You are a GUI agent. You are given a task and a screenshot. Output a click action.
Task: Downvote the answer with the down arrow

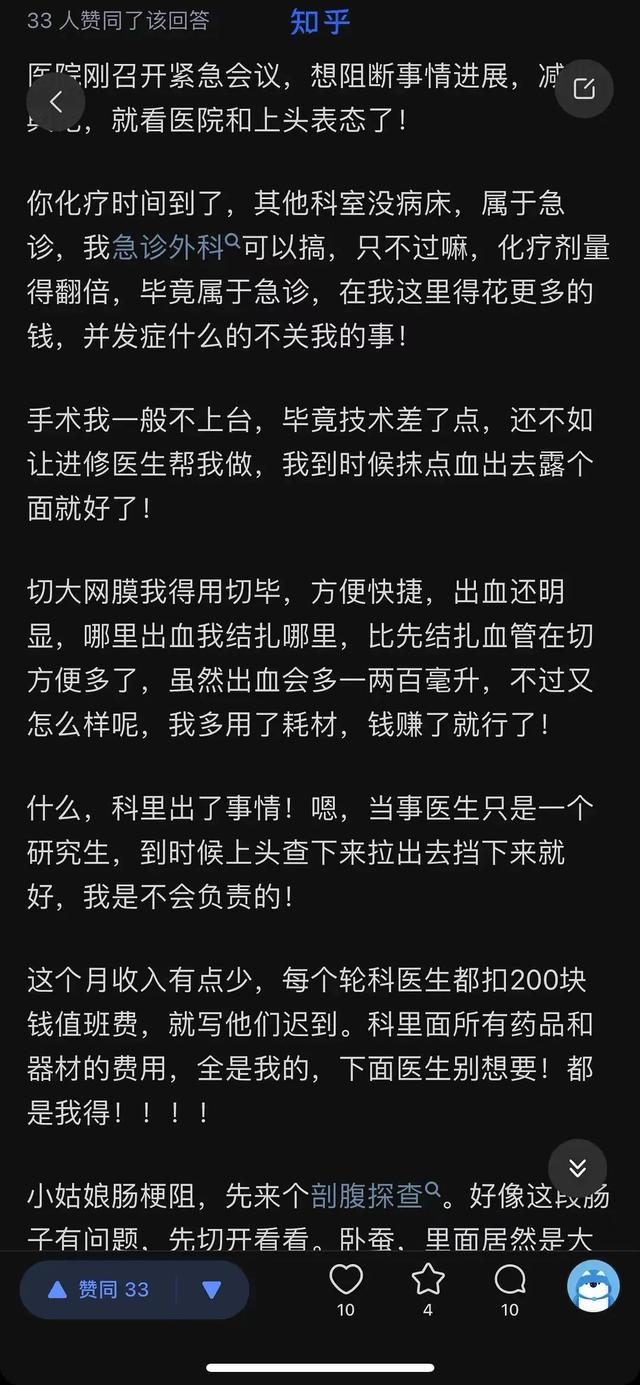[x=211, y=1290]
